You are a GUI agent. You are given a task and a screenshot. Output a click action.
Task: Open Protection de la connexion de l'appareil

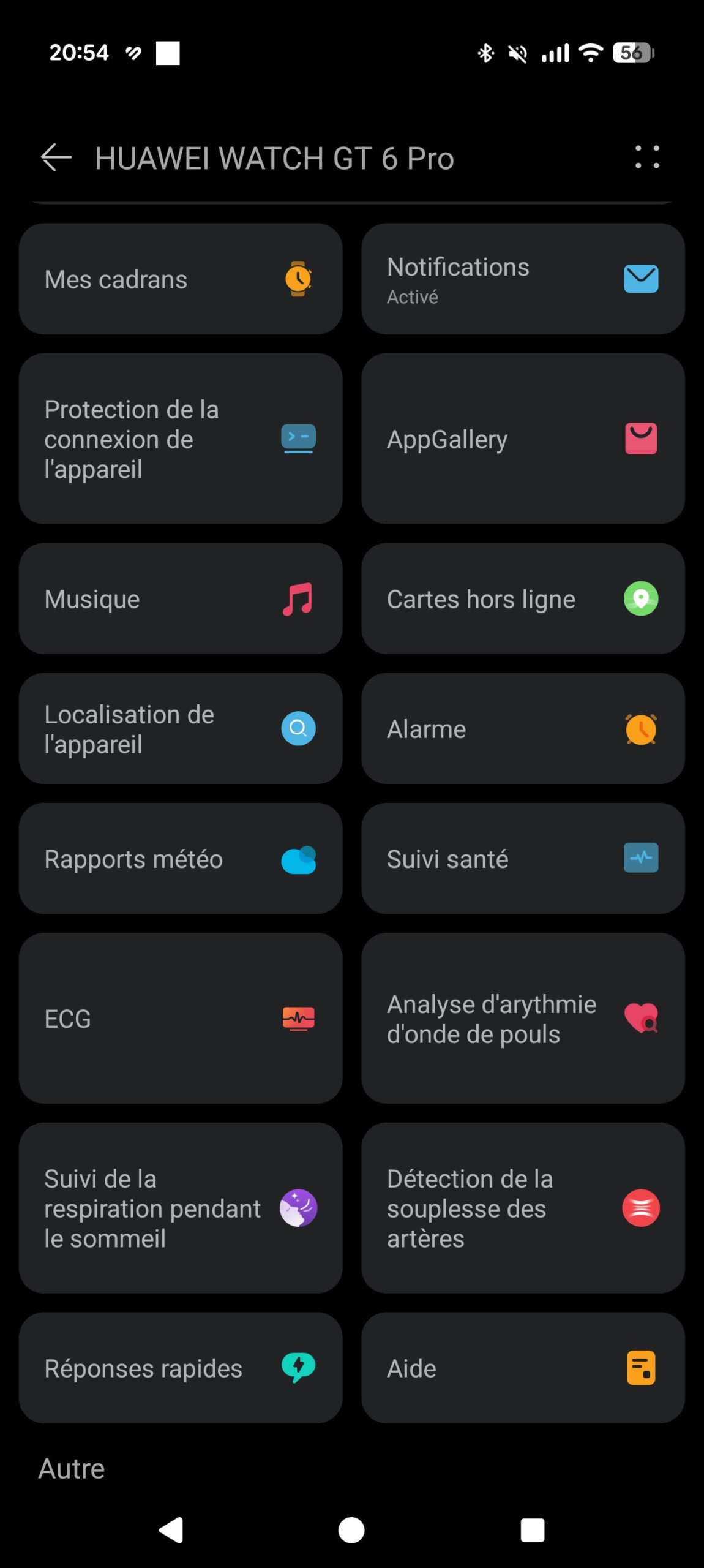click(180, 439)
